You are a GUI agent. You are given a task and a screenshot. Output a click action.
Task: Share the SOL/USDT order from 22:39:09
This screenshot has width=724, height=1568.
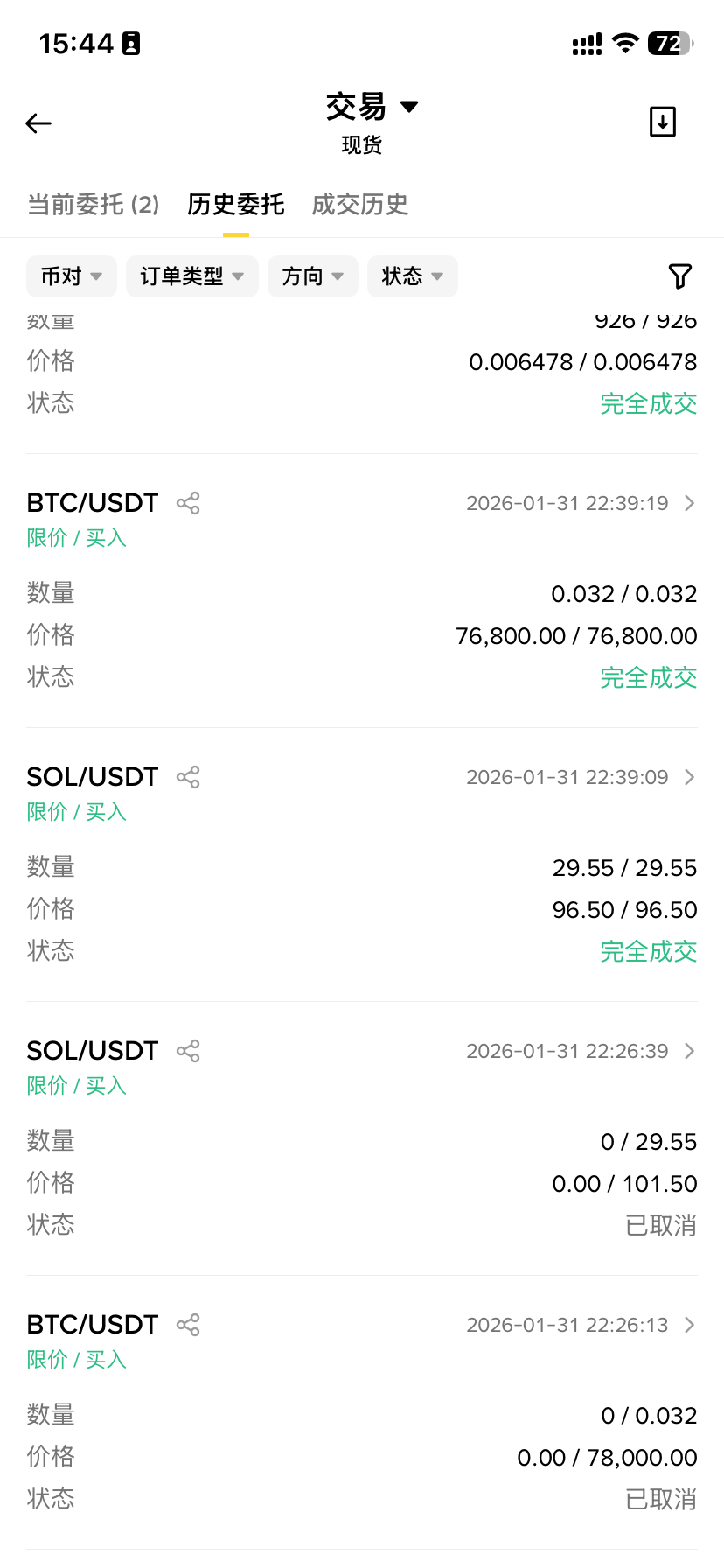(x=188, y=777)
